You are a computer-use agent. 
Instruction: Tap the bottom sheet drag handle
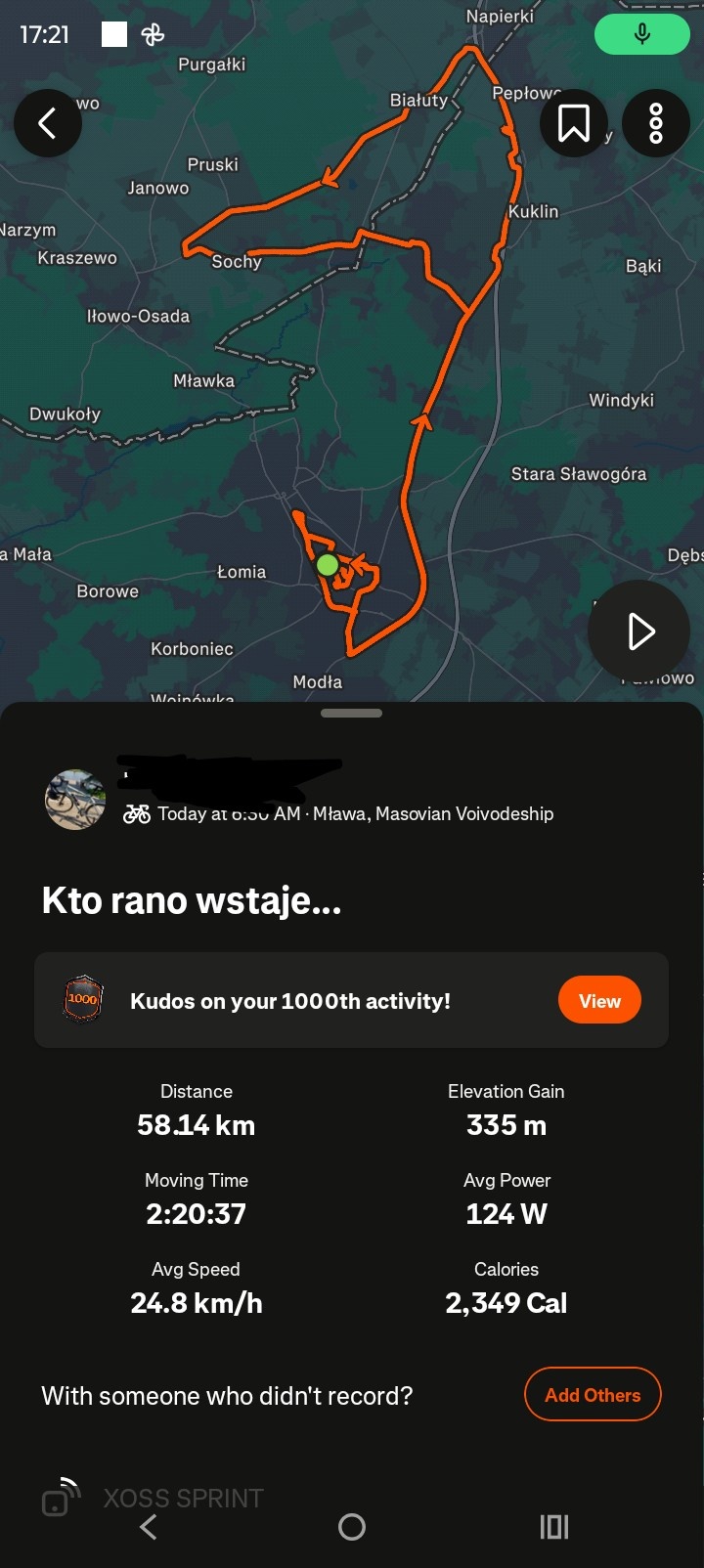tap(351, 714)
